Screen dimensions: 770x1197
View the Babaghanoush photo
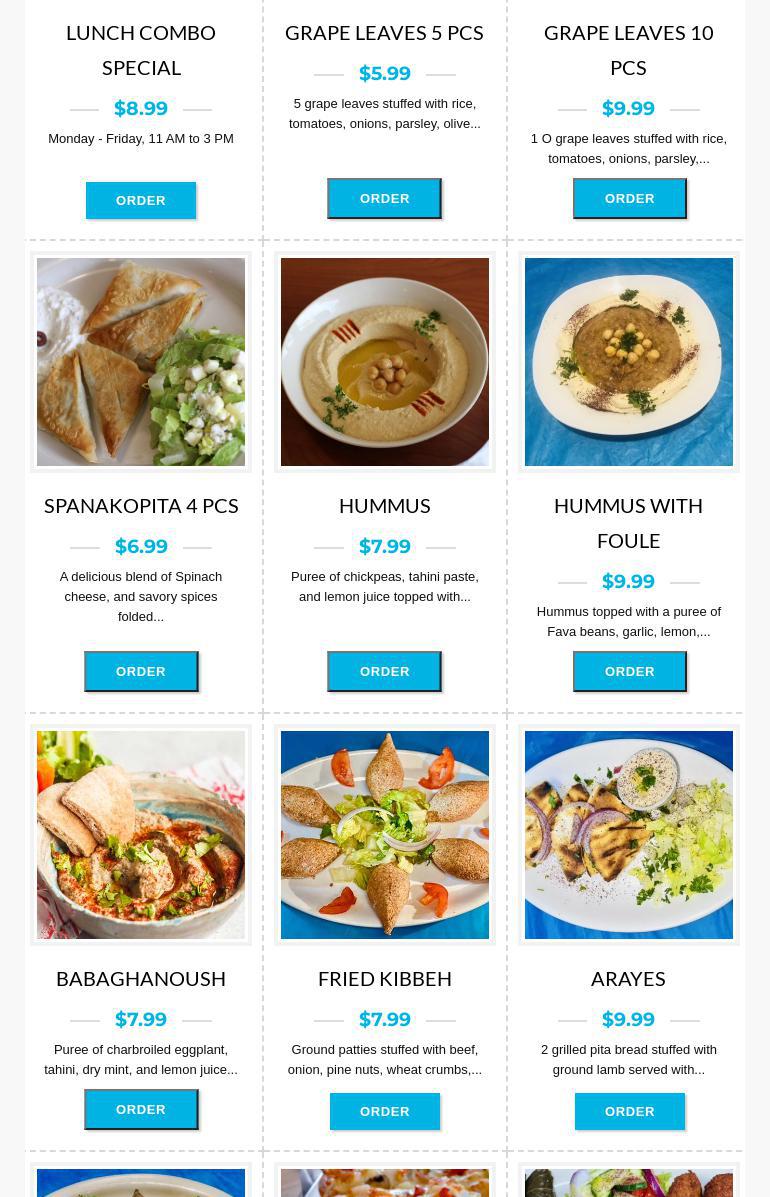tap(141, 835)
